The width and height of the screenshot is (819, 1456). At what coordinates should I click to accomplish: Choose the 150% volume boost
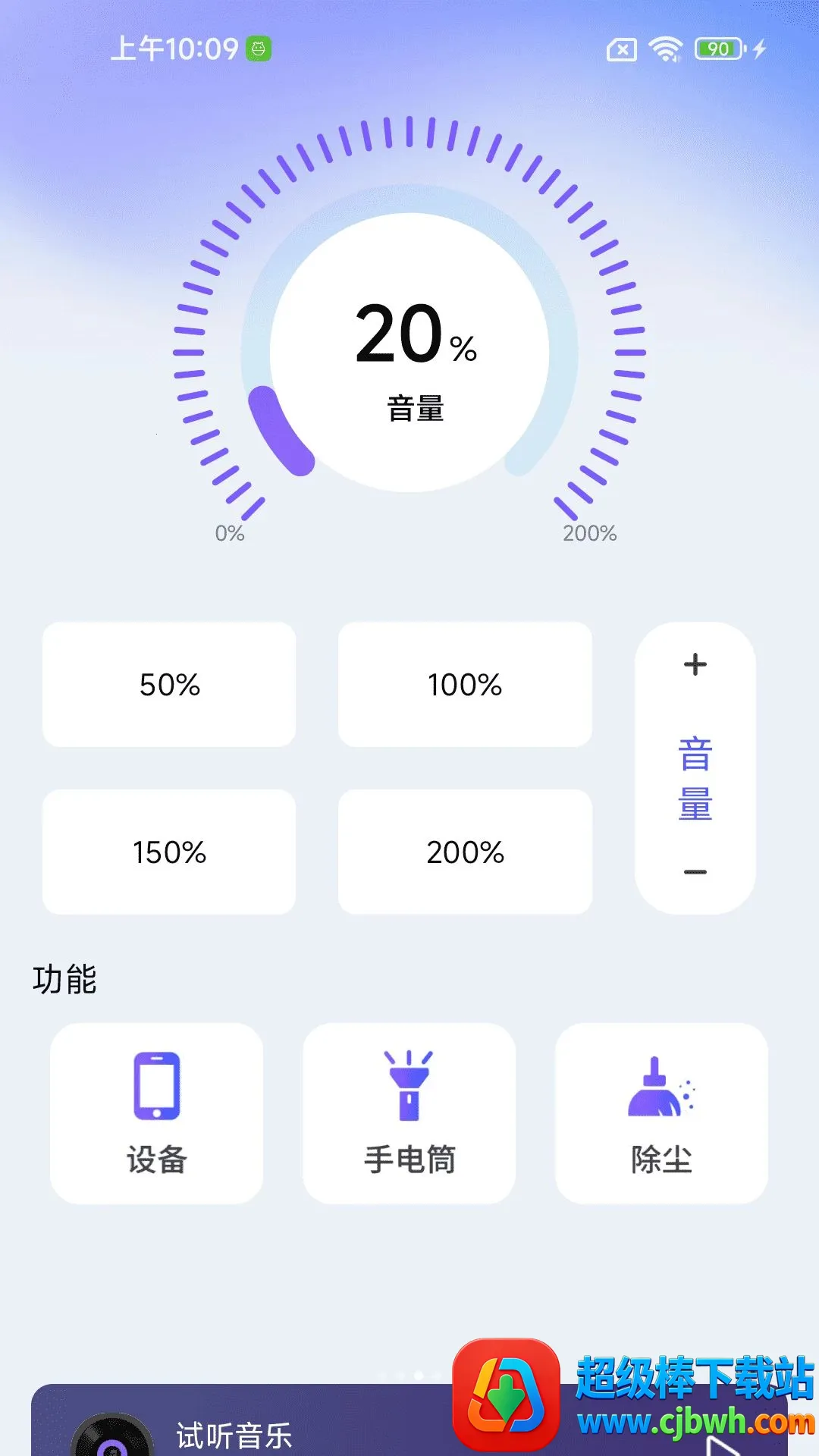[x=169, y=852]
